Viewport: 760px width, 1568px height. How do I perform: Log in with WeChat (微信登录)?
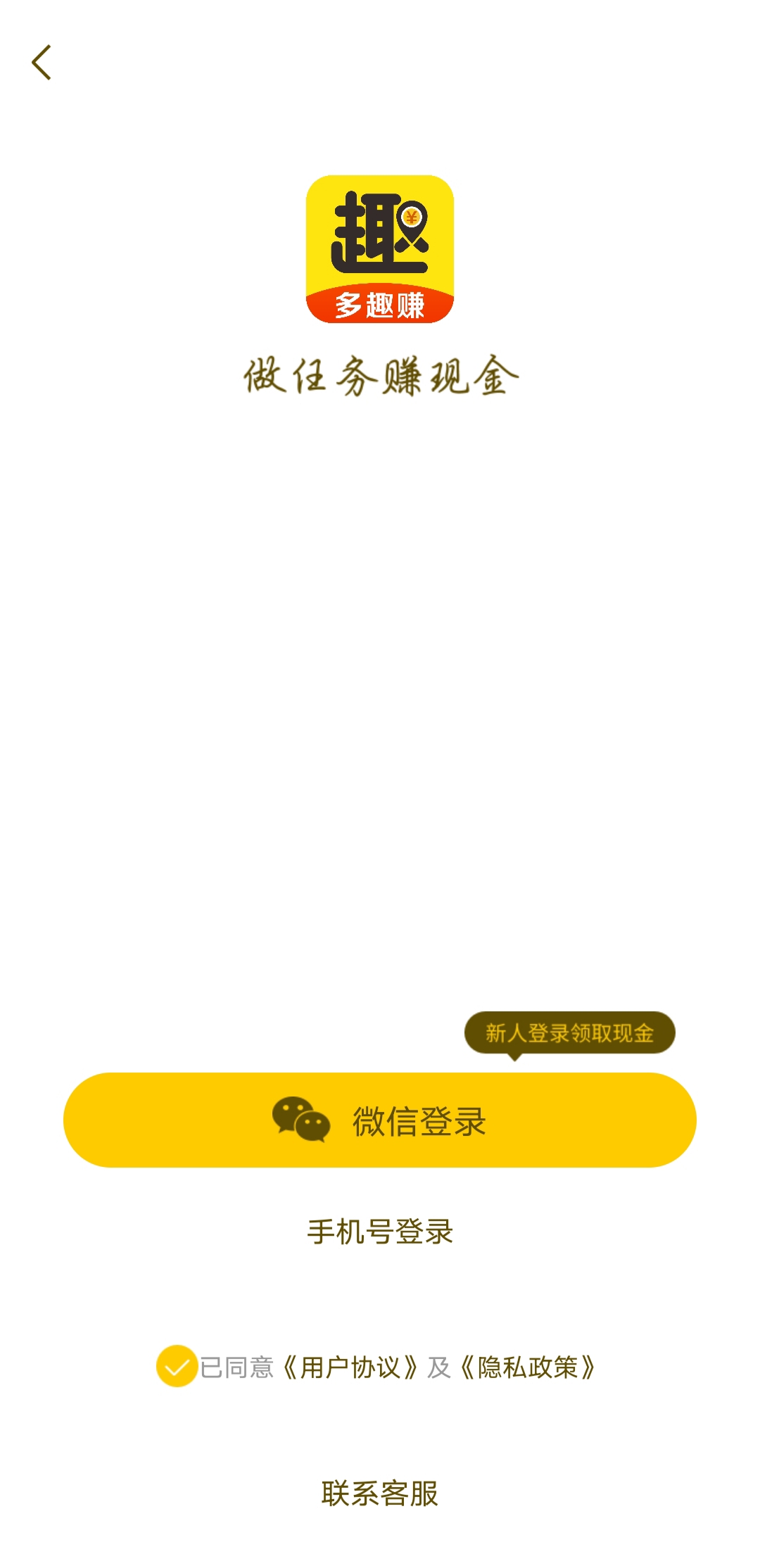[x=380, y=1120]
